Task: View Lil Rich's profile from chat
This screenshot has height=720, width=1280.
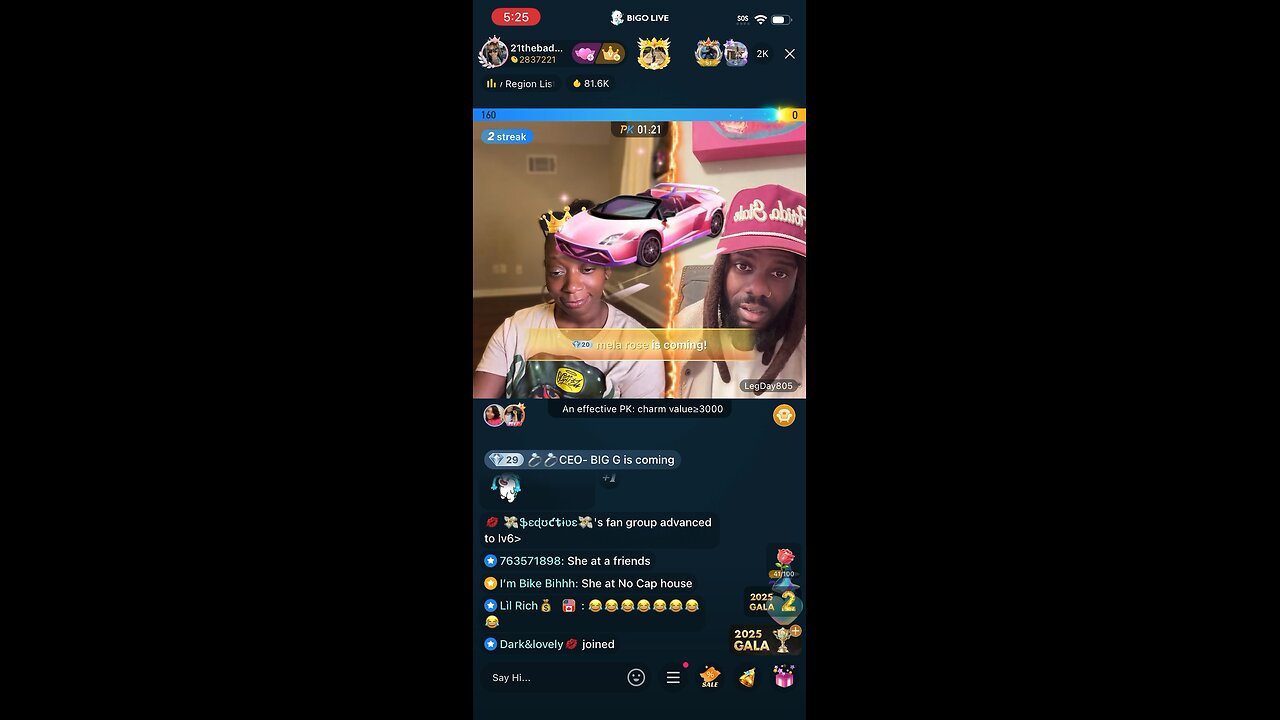Action: click(x=518, y=606)
